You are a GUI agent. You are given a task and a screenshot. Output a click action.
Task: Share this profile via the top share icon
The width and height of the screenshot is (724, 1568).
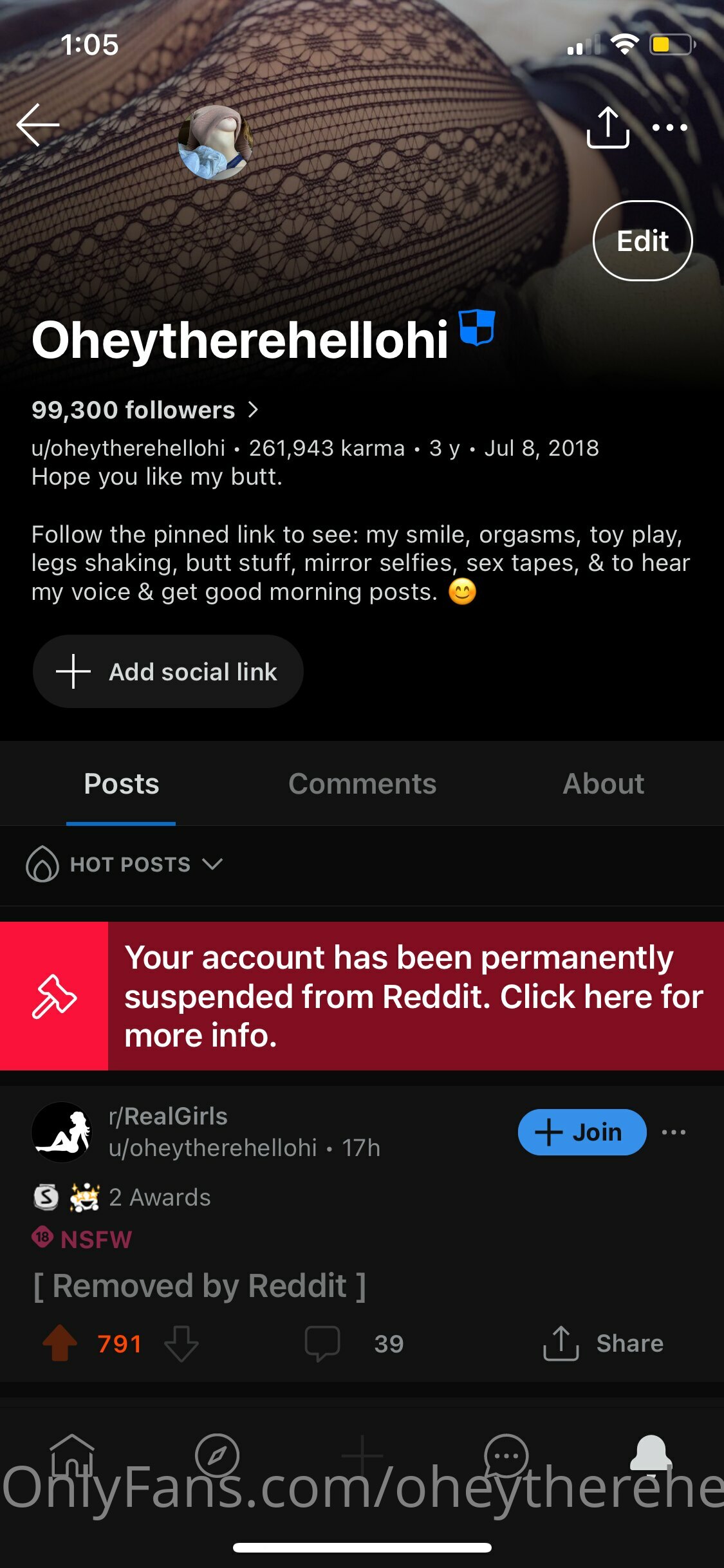(x=608, y=127)
